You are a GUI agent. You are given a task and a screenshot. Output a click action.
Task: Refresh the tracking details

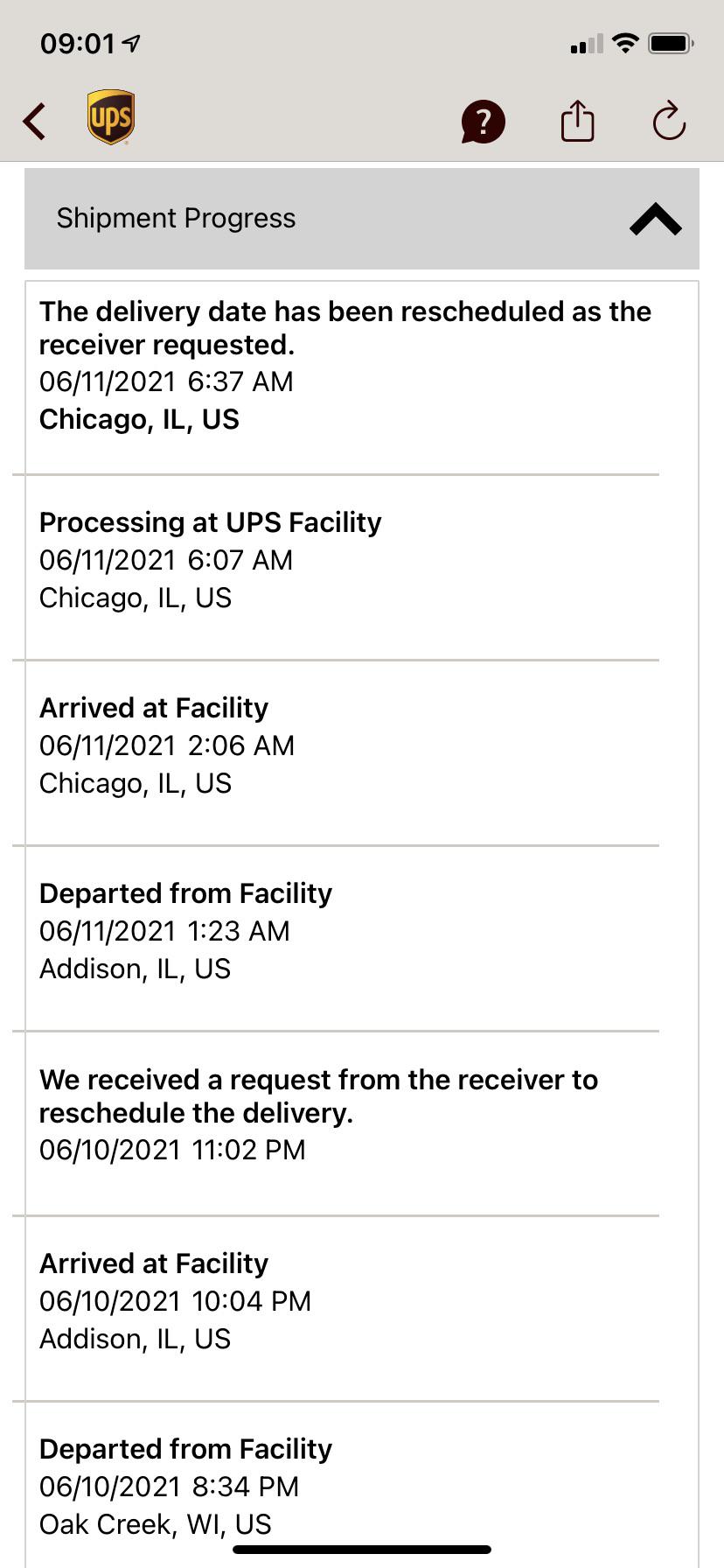(x=669, y=122)
